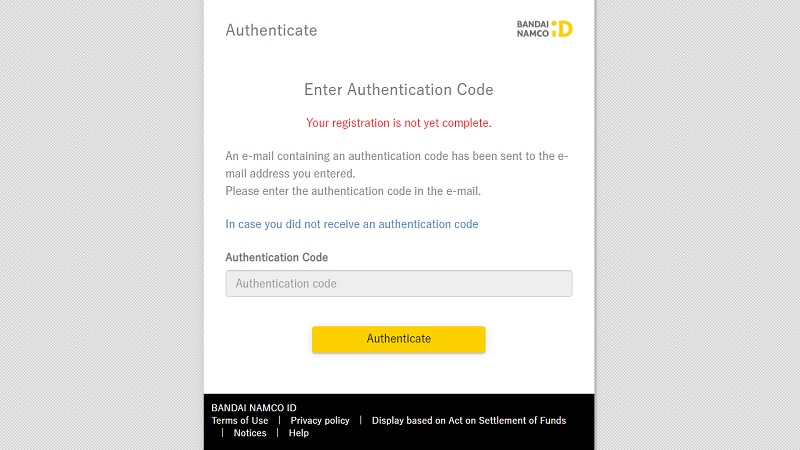Open 'In case you did not receive' link
The width and height of the screenshot is (800, 450).
352,224
